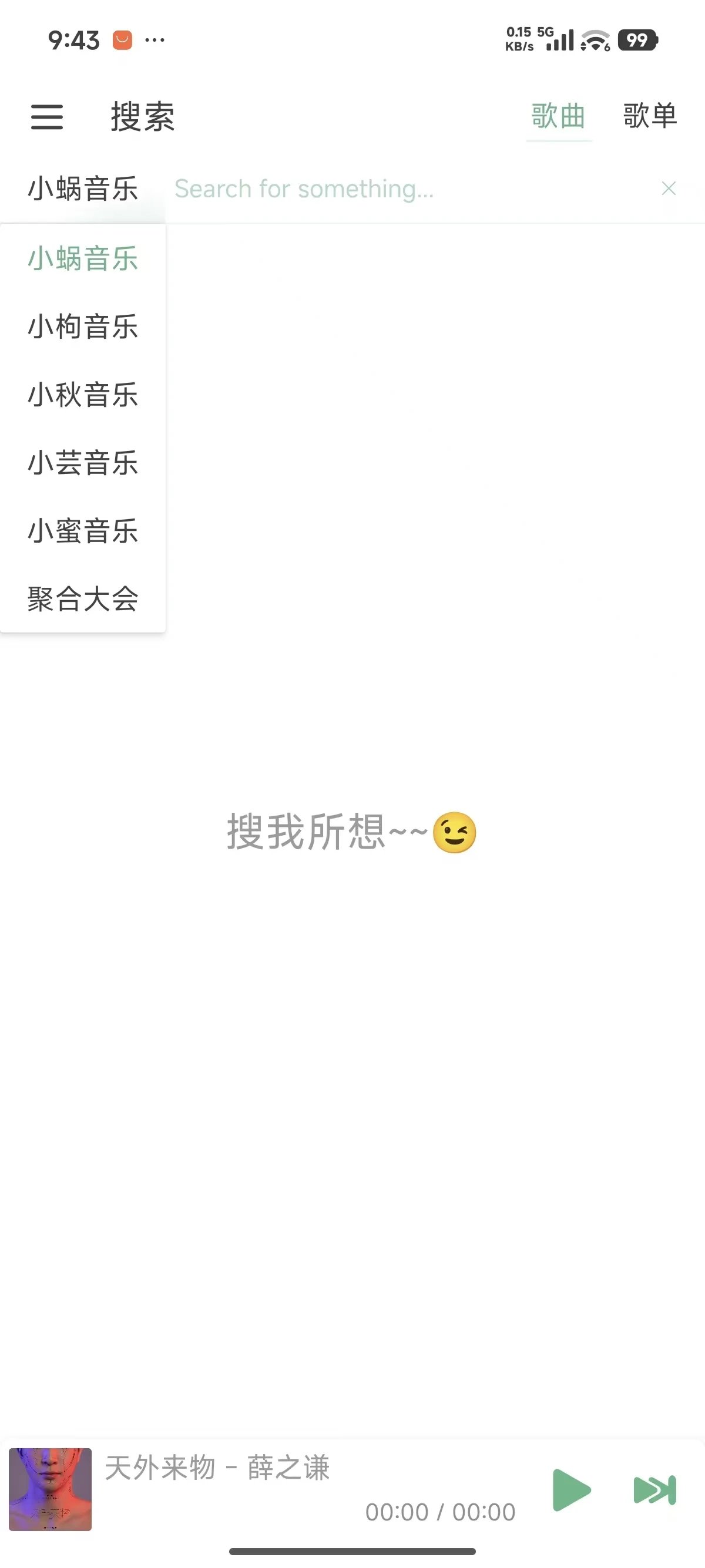Select 小蜜音乐 from the source list
This screenshot has height=1568, width=705.
pyautogui.click(x=82, y=532)
